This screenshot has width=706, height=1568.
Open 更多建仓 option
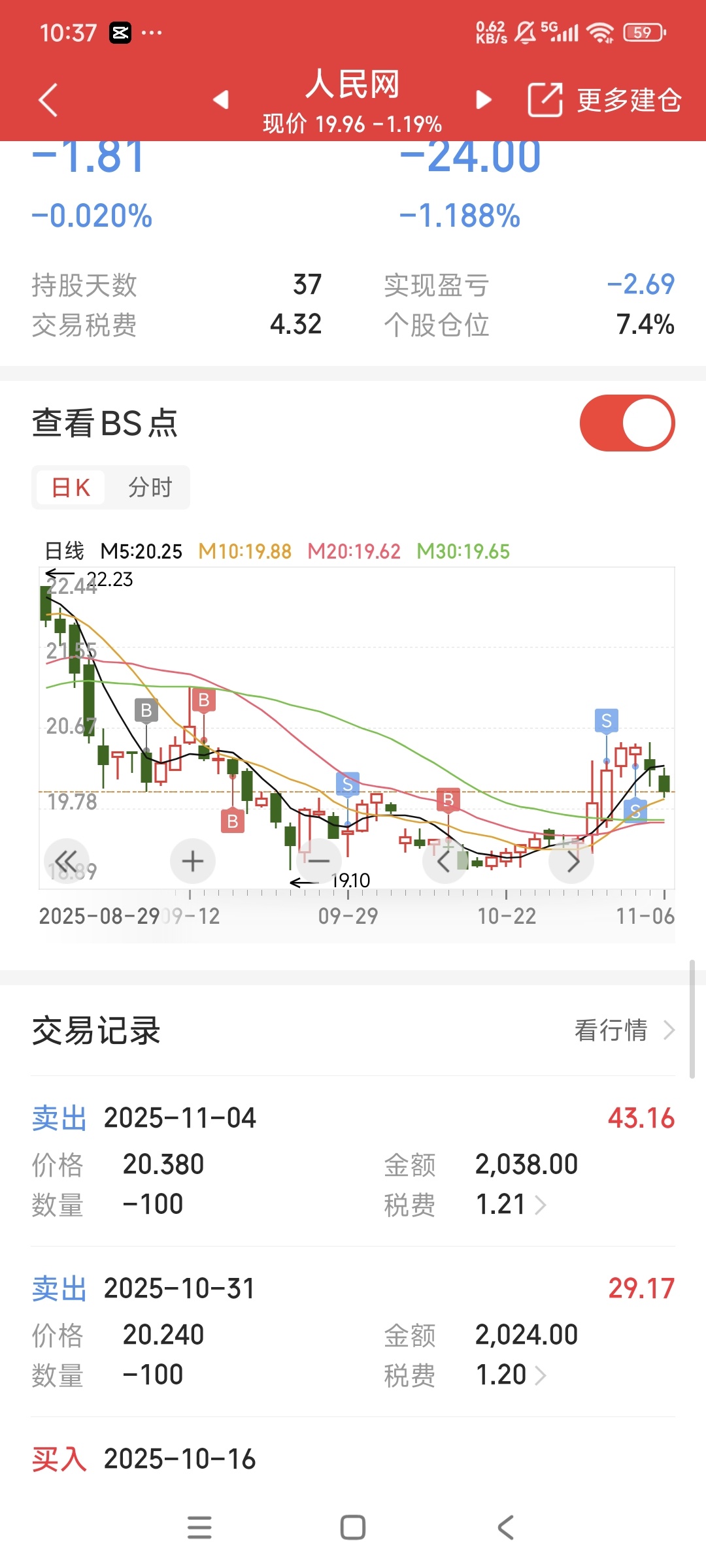click(x=605, y=100)
